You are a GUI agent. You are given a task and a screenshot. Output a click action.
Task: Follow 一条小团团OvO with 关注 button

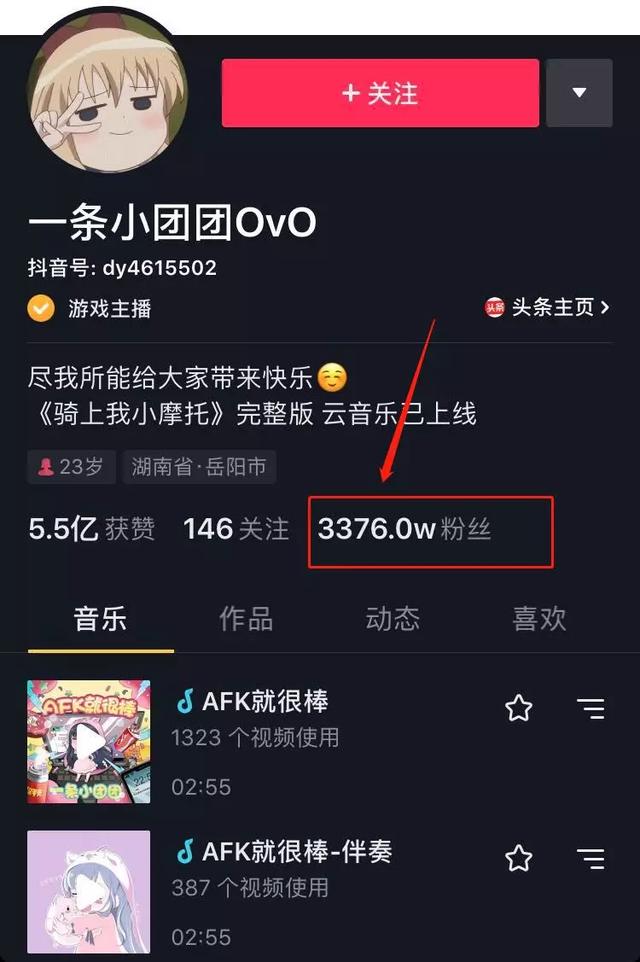point(380,93)
